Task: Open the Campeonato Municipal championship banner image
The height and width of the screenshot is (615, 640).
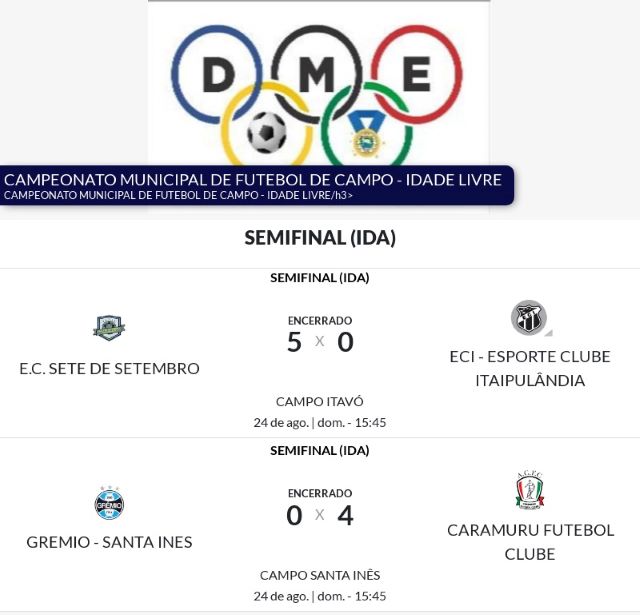Action: (x=319, y=95)
